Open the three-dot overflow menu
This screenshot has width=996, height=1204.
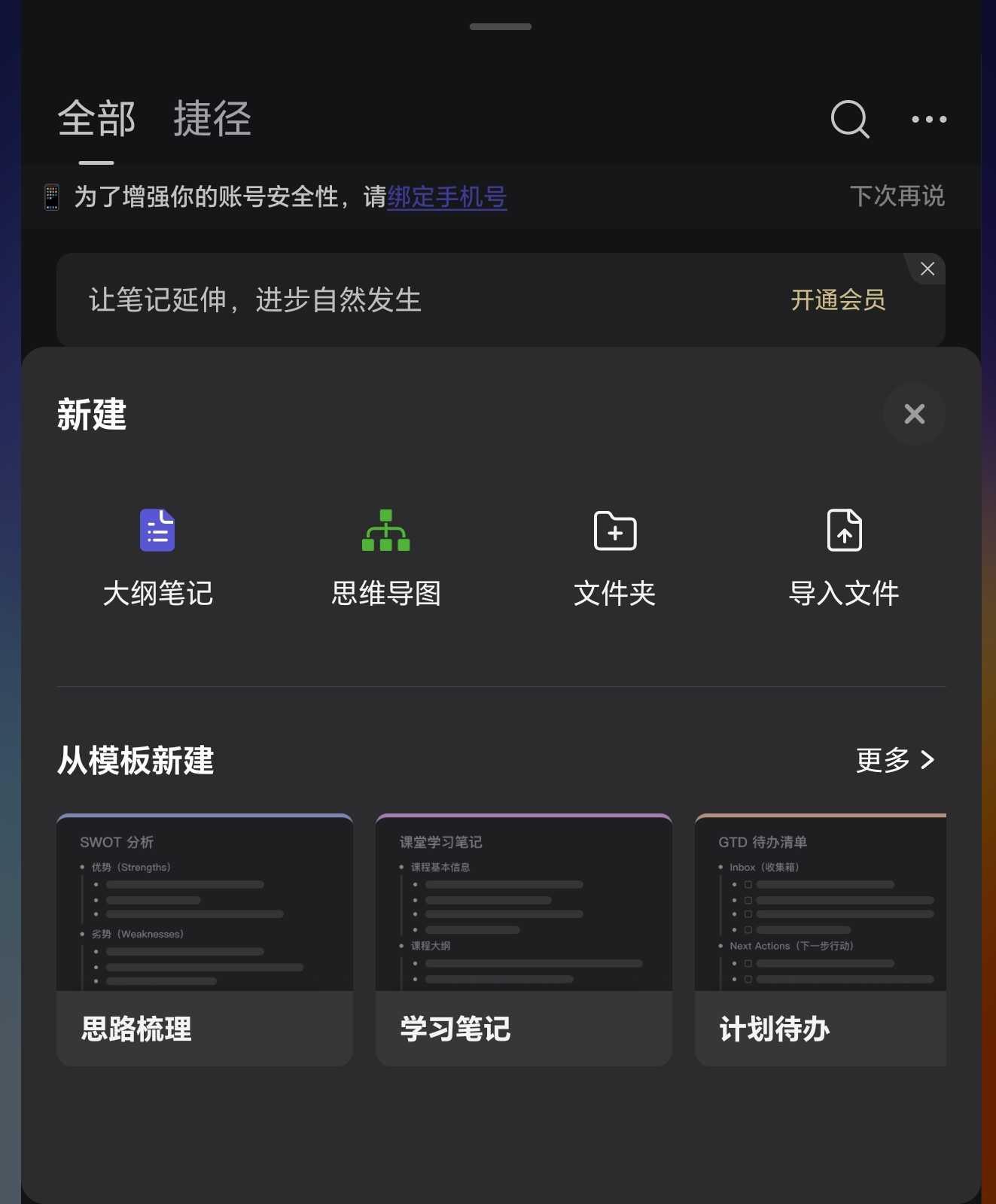[929, 119]
